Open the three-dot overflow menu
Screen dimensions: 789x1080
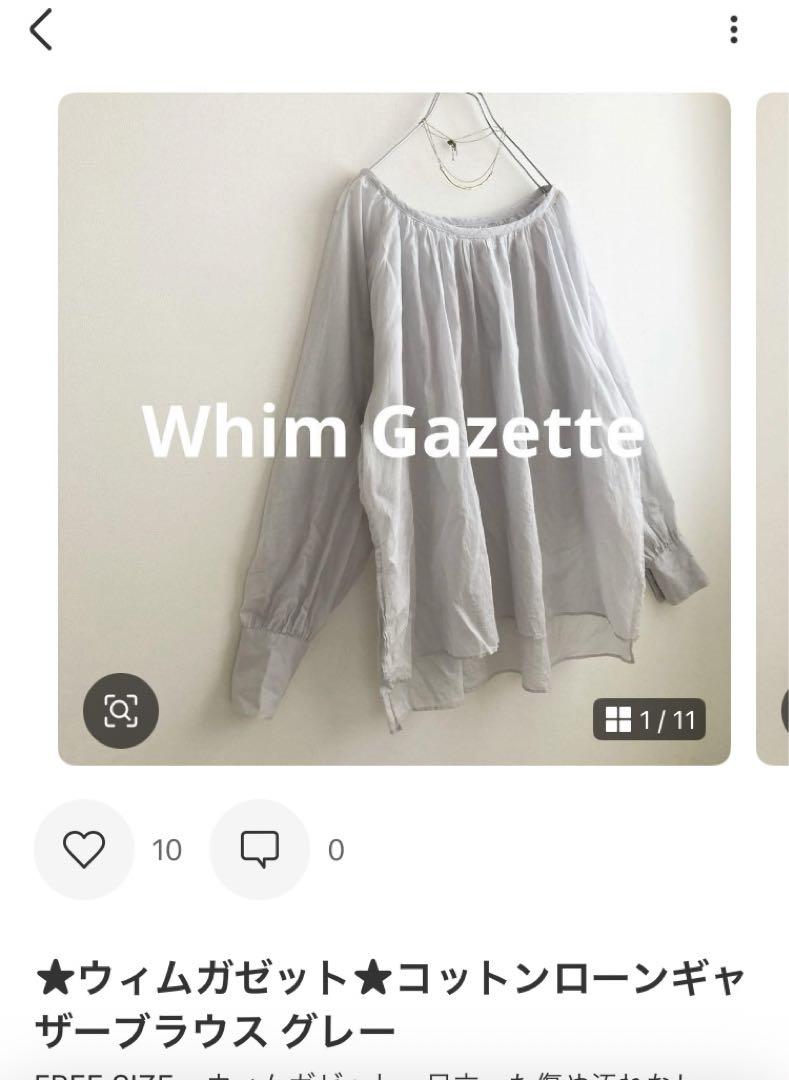pyautogui.click(x=734, y=30)
